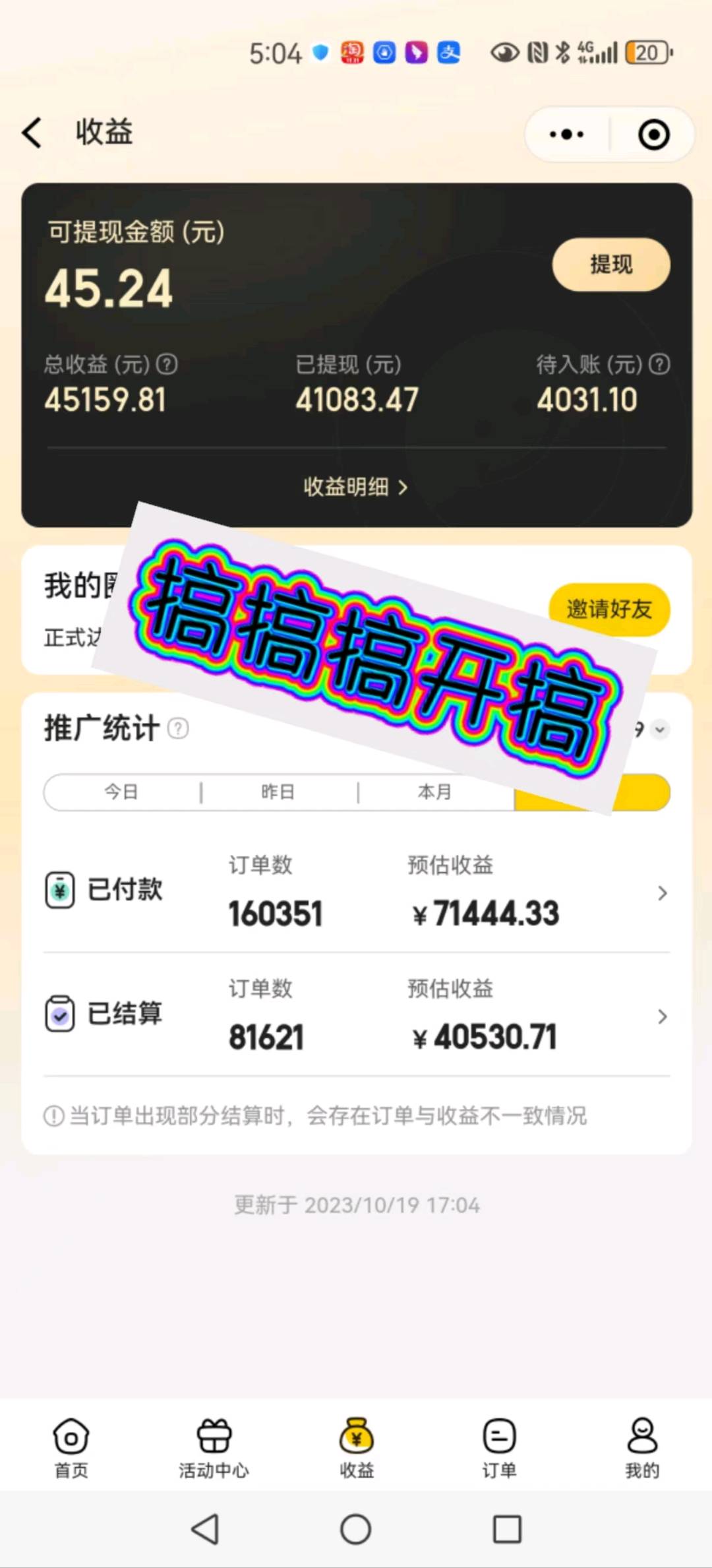Screen dimensions: 712x1568
Task: Open the 已结算 orders row
Action: 356,1016
